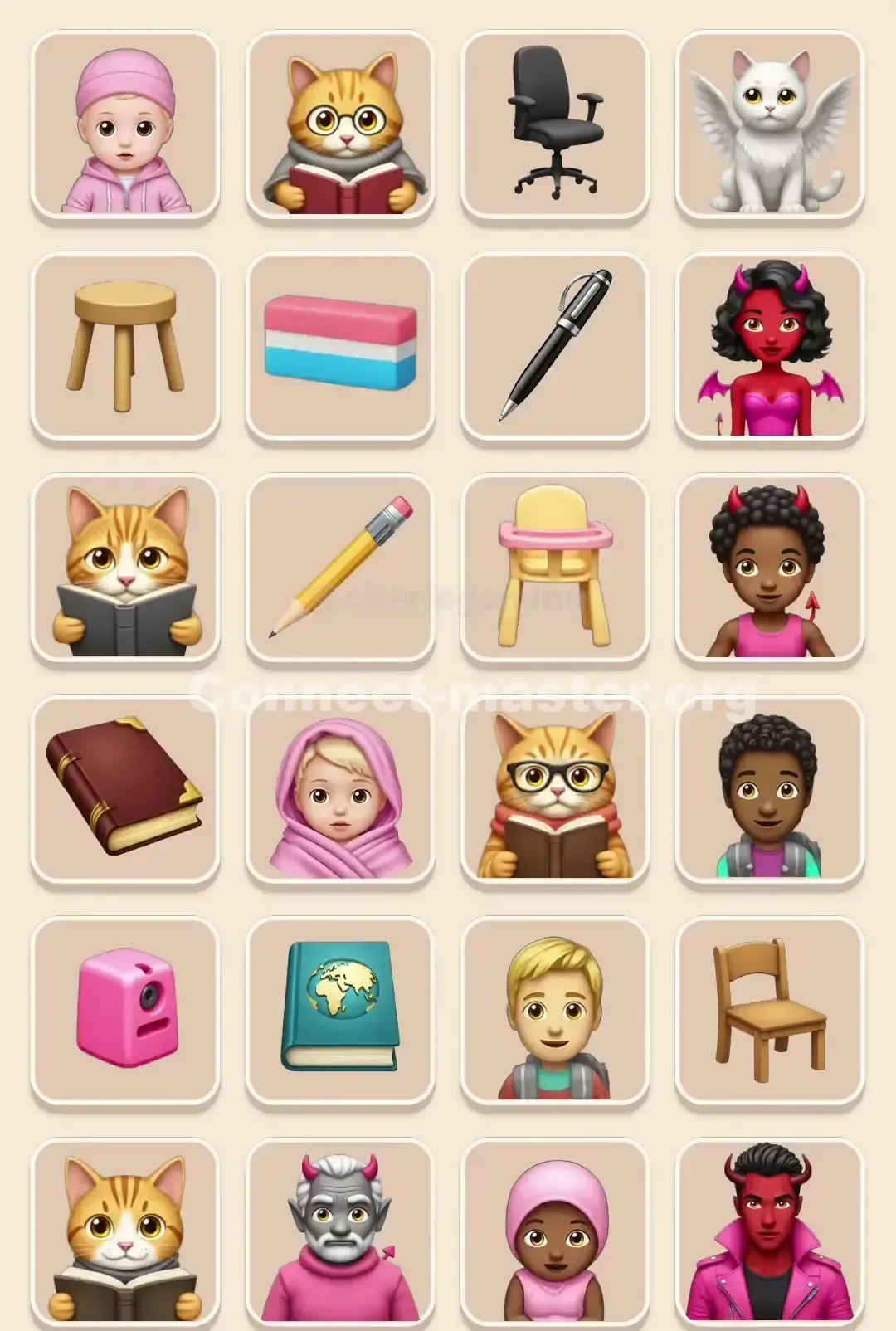Choose the grey-haired devil in pink sweater
Viewport: 896px width, 1331px height.
pos(340,1232)
